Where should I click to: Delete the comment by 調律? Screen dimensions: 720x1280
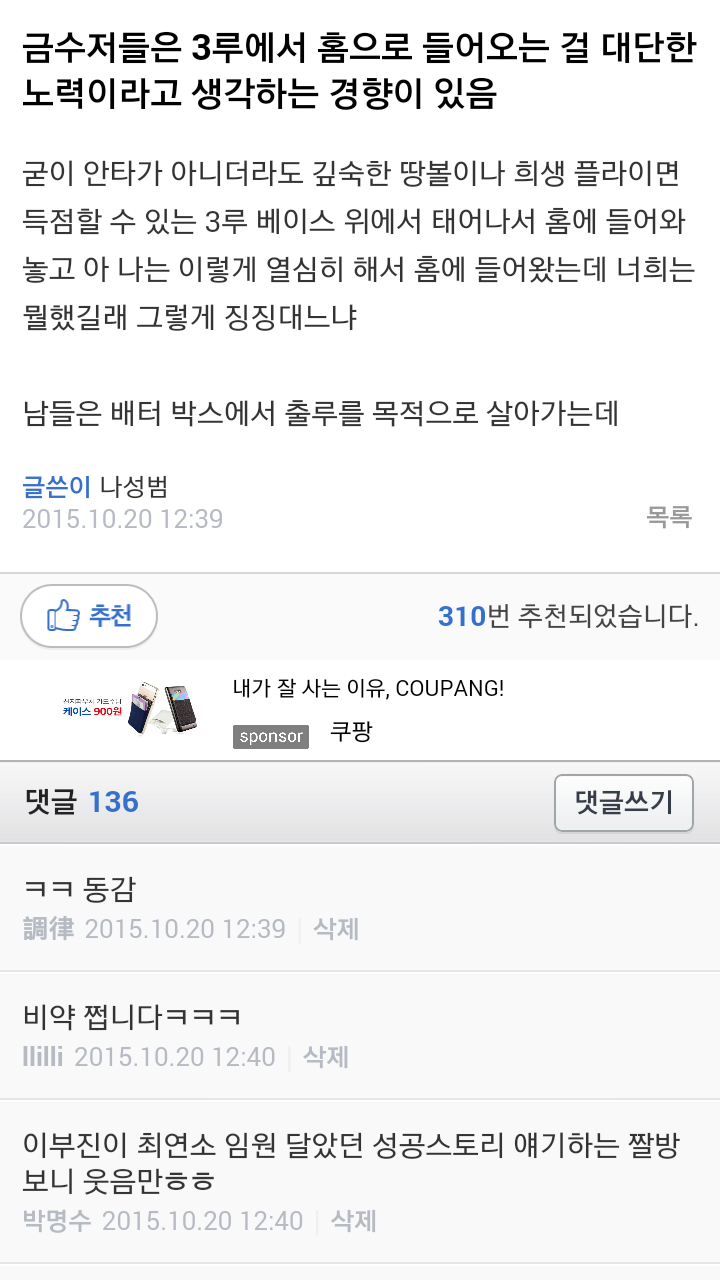pyautogui.click(x=336, y=929)
